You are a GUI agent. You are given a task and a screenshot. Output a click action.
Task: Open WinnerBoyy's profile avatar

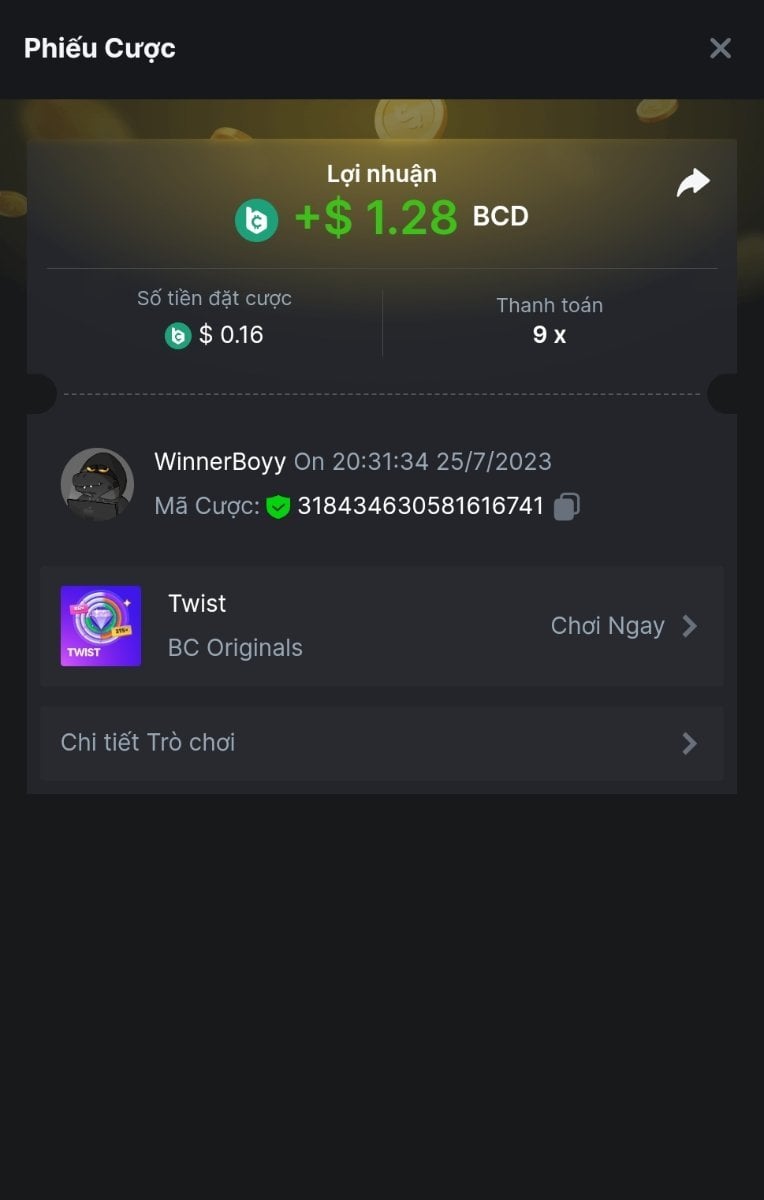[x=97, y=484]
